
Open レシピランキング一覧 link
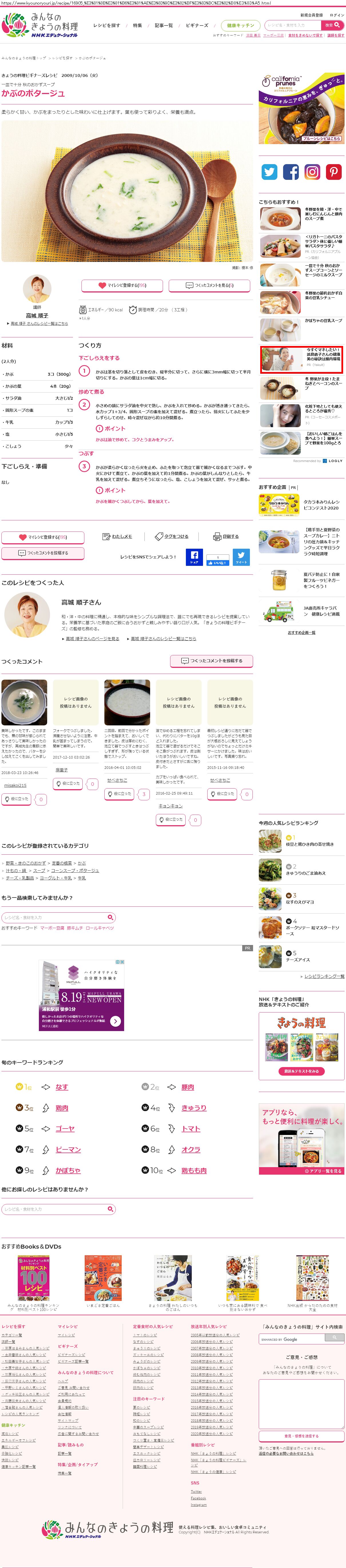[324, 976]
